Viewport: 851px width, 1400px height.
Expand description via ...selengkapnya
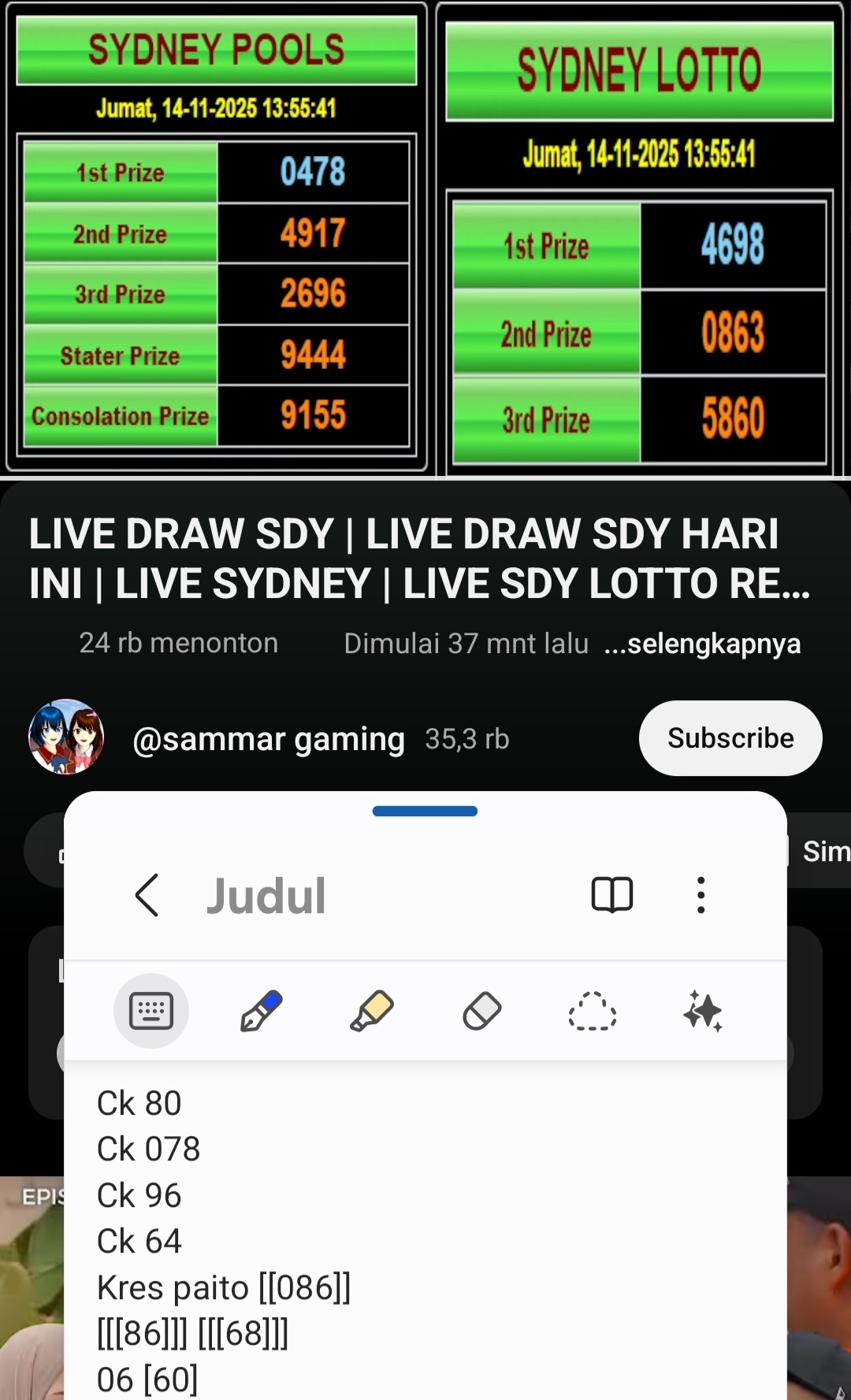tap(702, 644)
